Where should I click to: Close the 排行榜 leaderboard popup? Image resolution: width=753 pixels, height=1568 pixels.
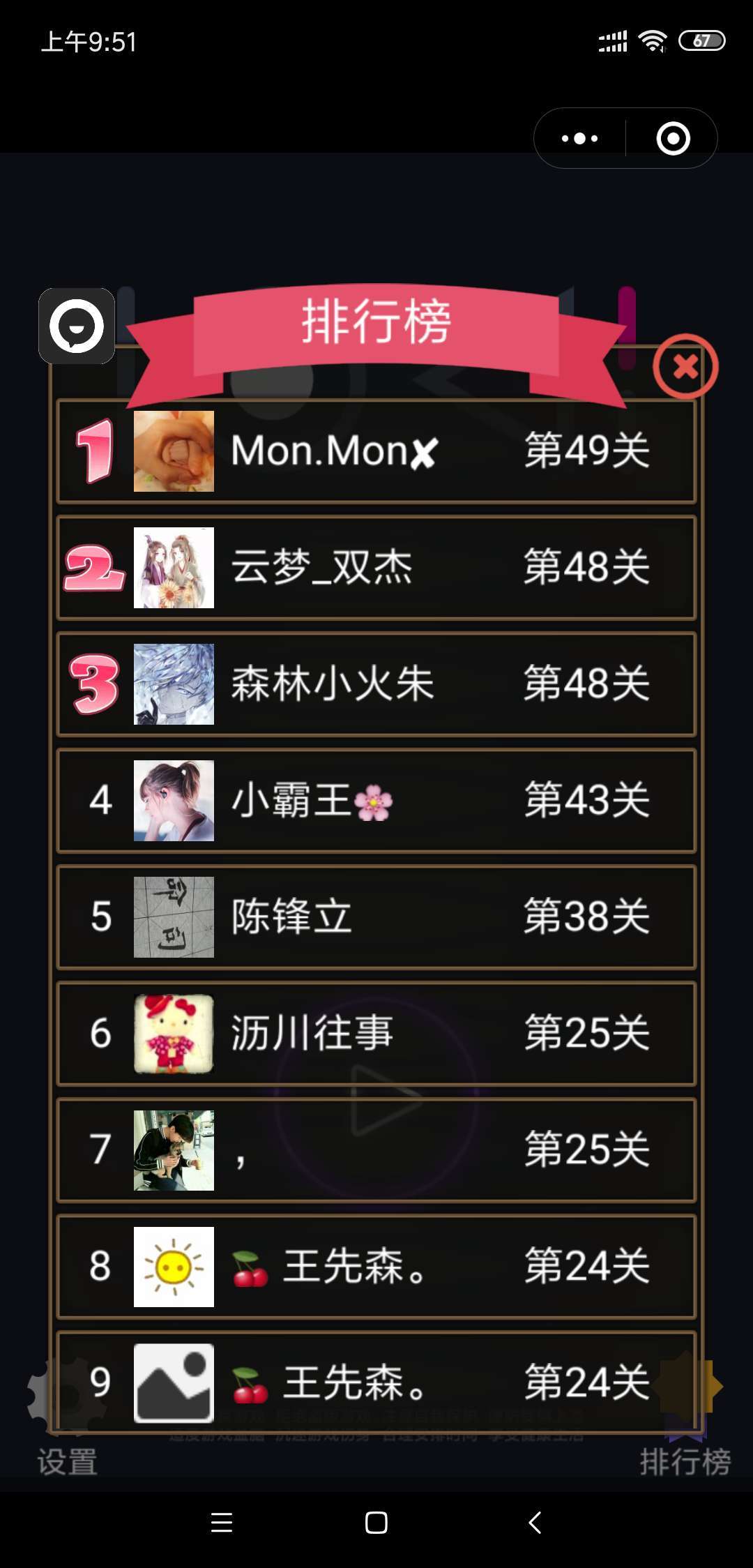point(685,367)
